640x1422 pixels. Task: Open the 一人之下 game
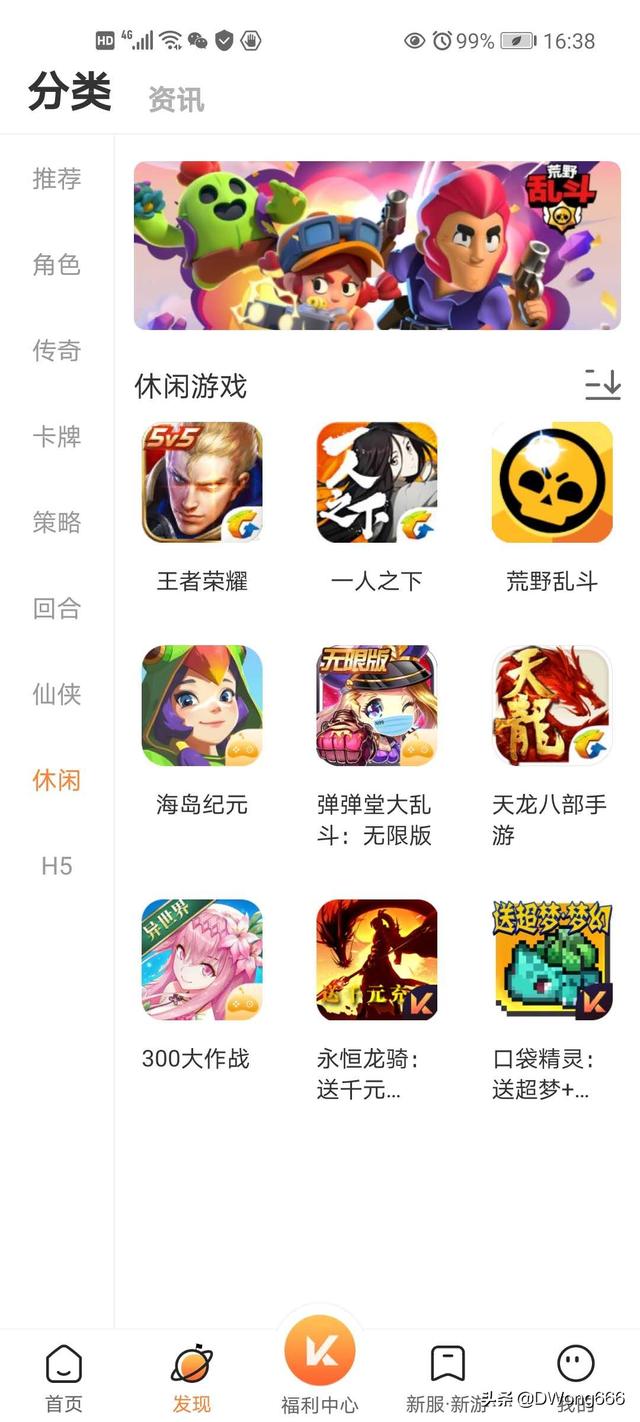(x=377, y=483)
